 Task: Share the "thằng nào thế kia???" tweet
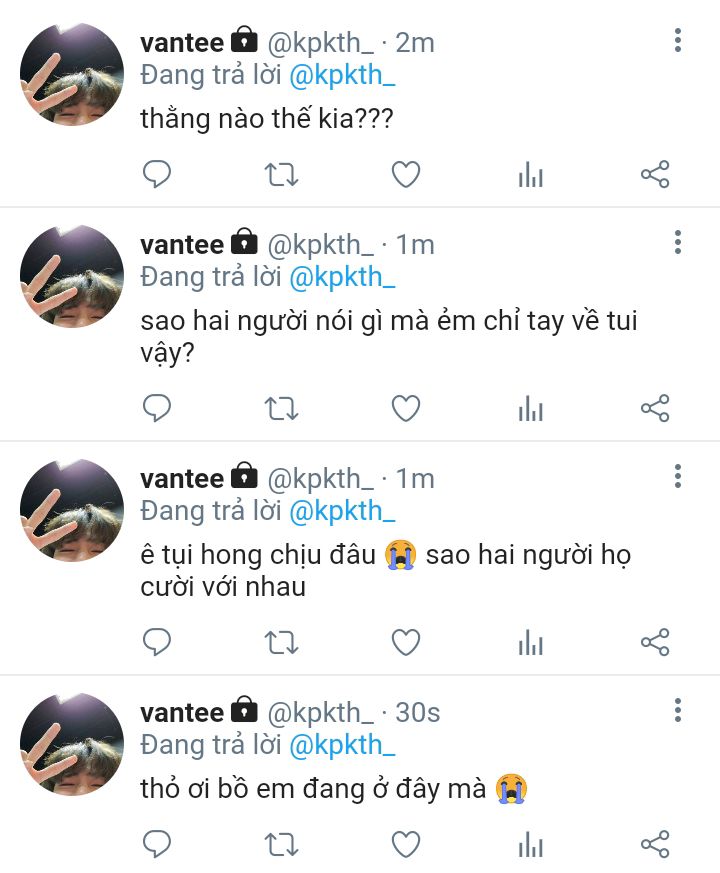click(654, 176)
